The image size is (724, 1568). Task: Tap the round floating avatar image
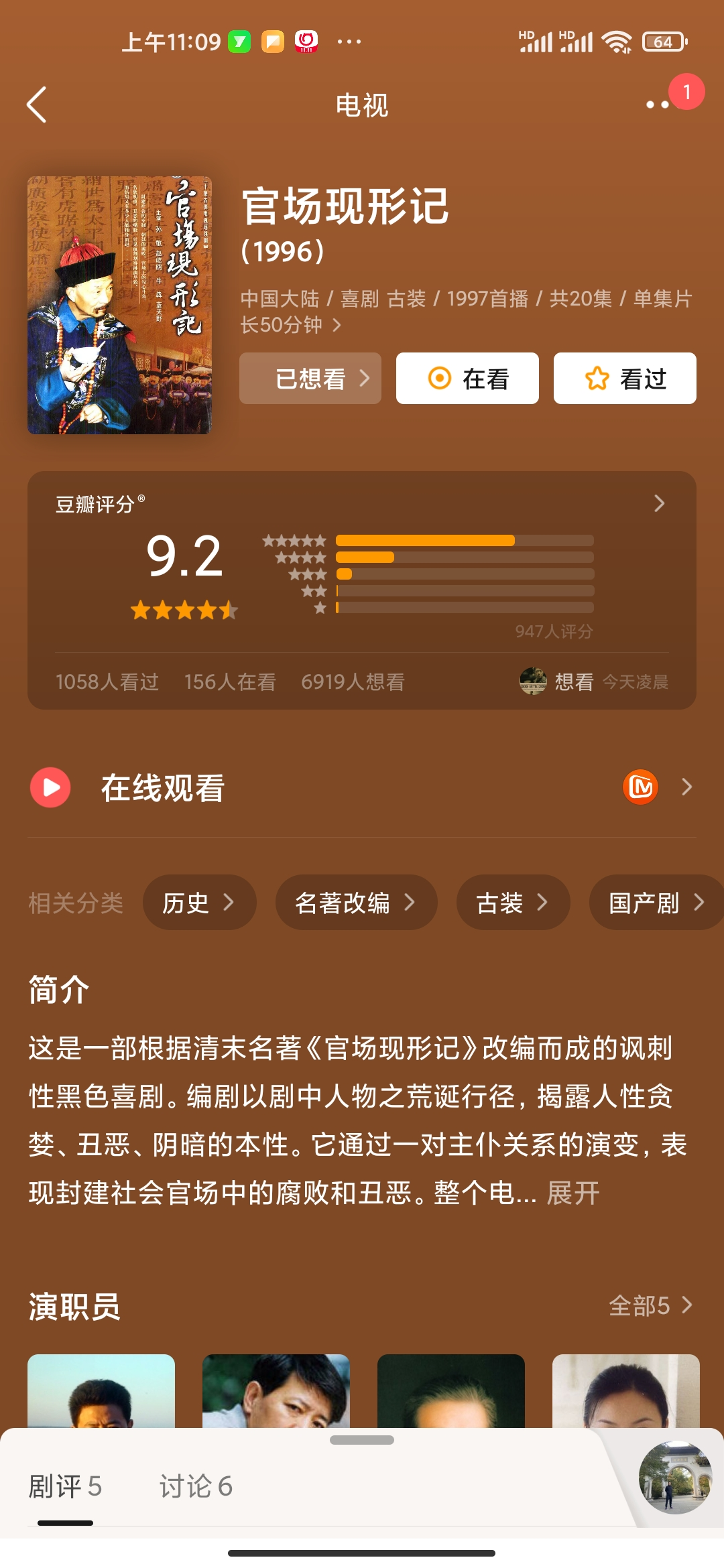pos(674,1477)
